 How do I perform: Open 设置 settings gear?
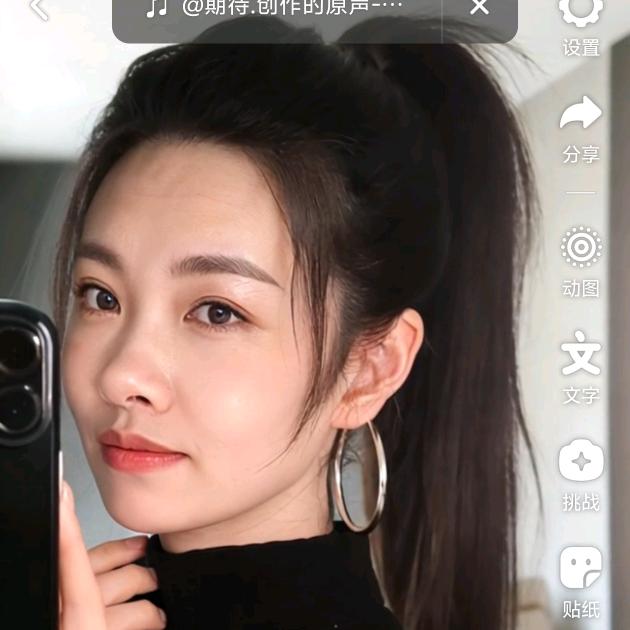pyautogui.click(x=581, y=27)
